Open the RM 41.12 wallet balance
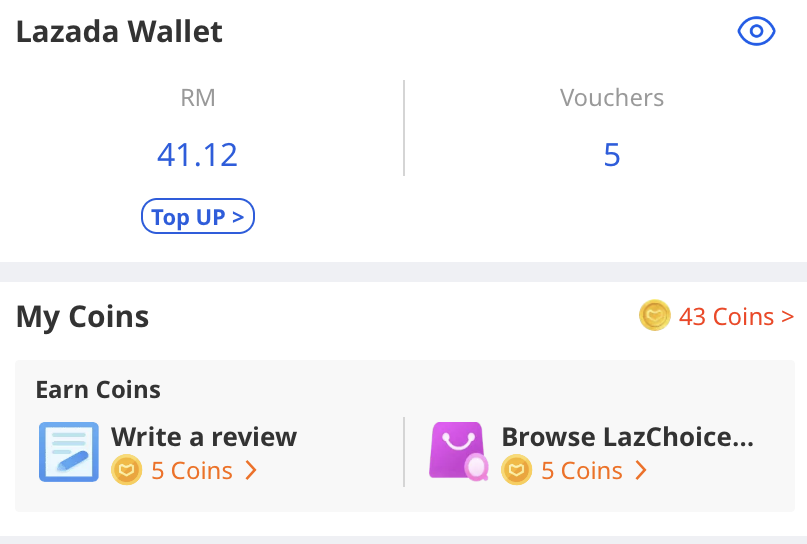Viewport: 807px width, 544px height. (x=198, y=155)
